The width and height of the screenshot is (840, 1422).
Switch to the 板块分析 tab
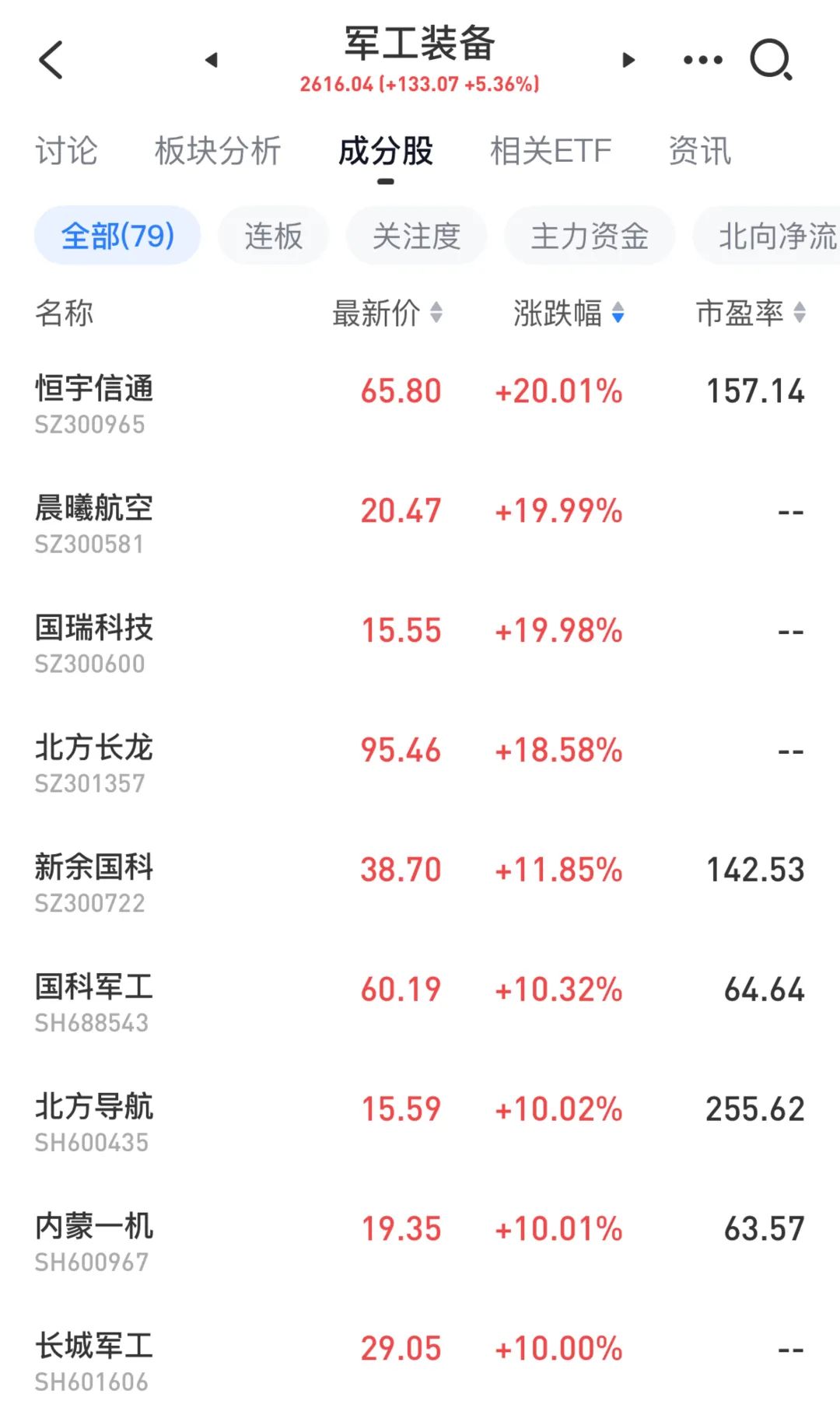tap(218, 151)
